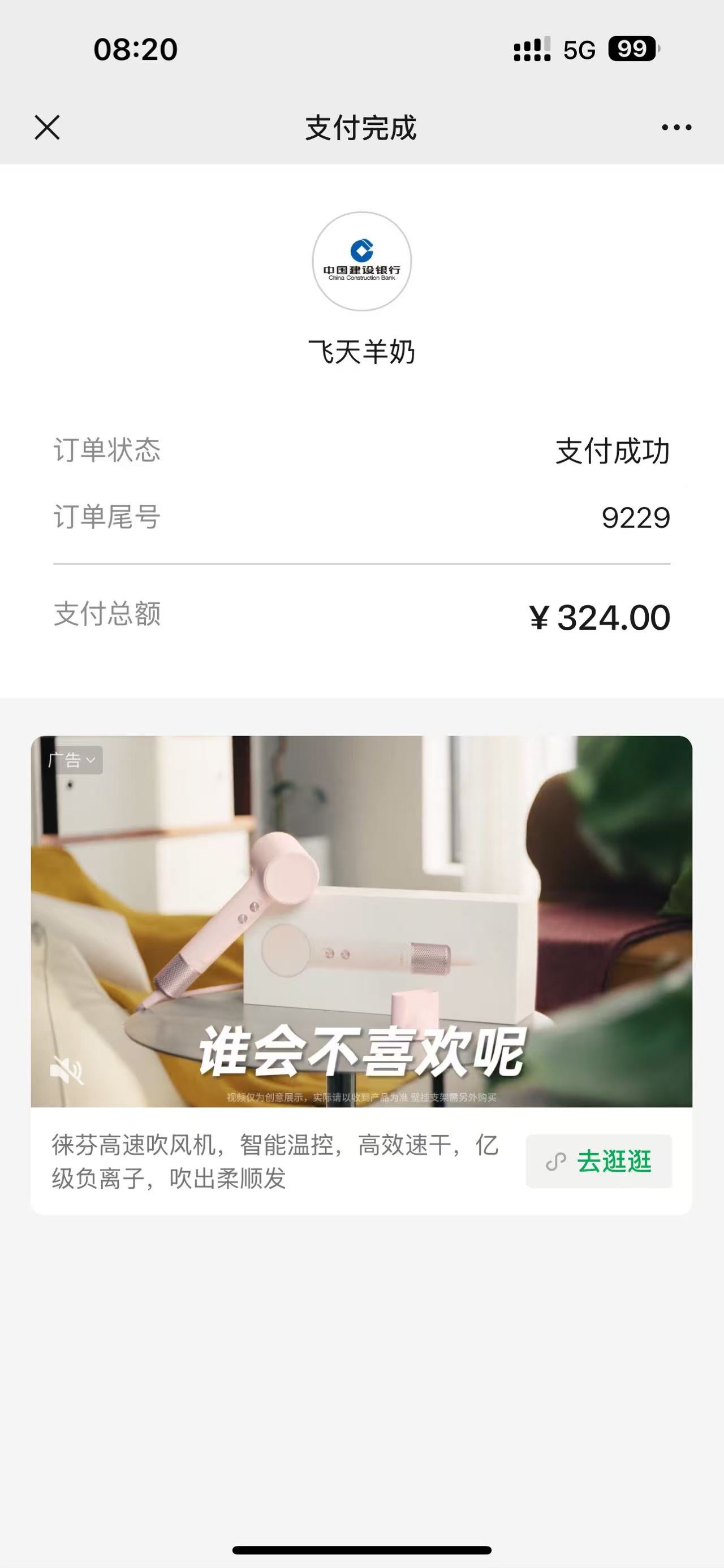Unmute the hair dryer ad video

(66, 1071)
